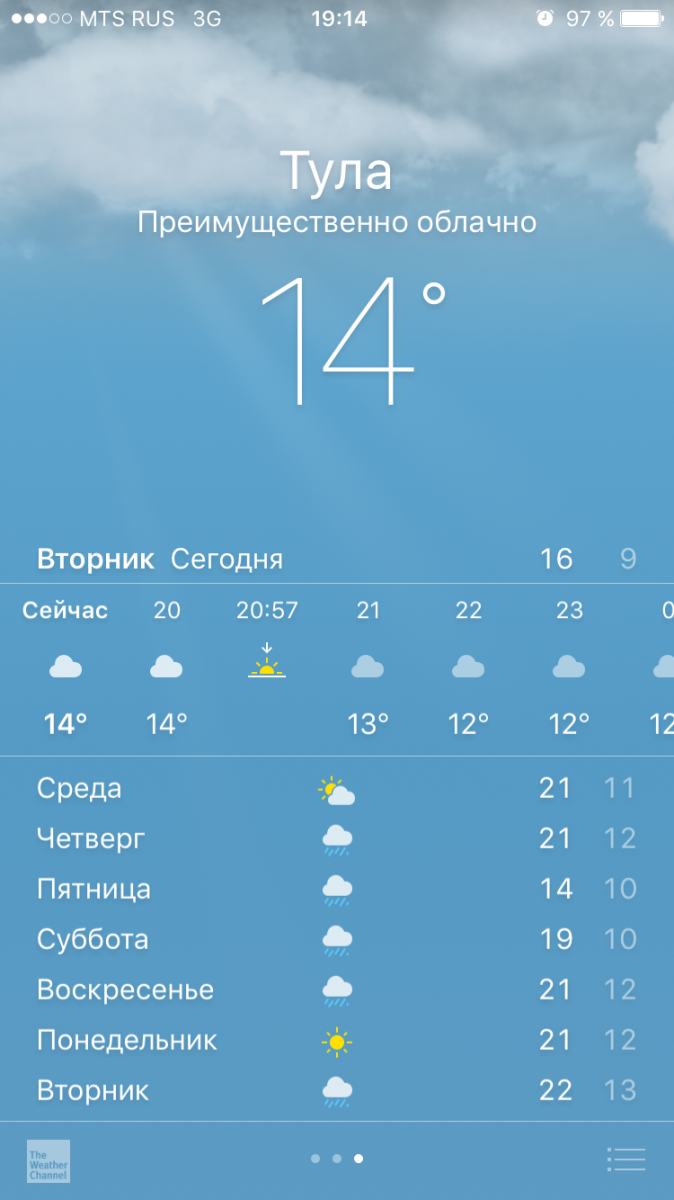This screenshot has height=1200, width=674.
Task: Open The Weather Channel link
Action: point(48,1160)
